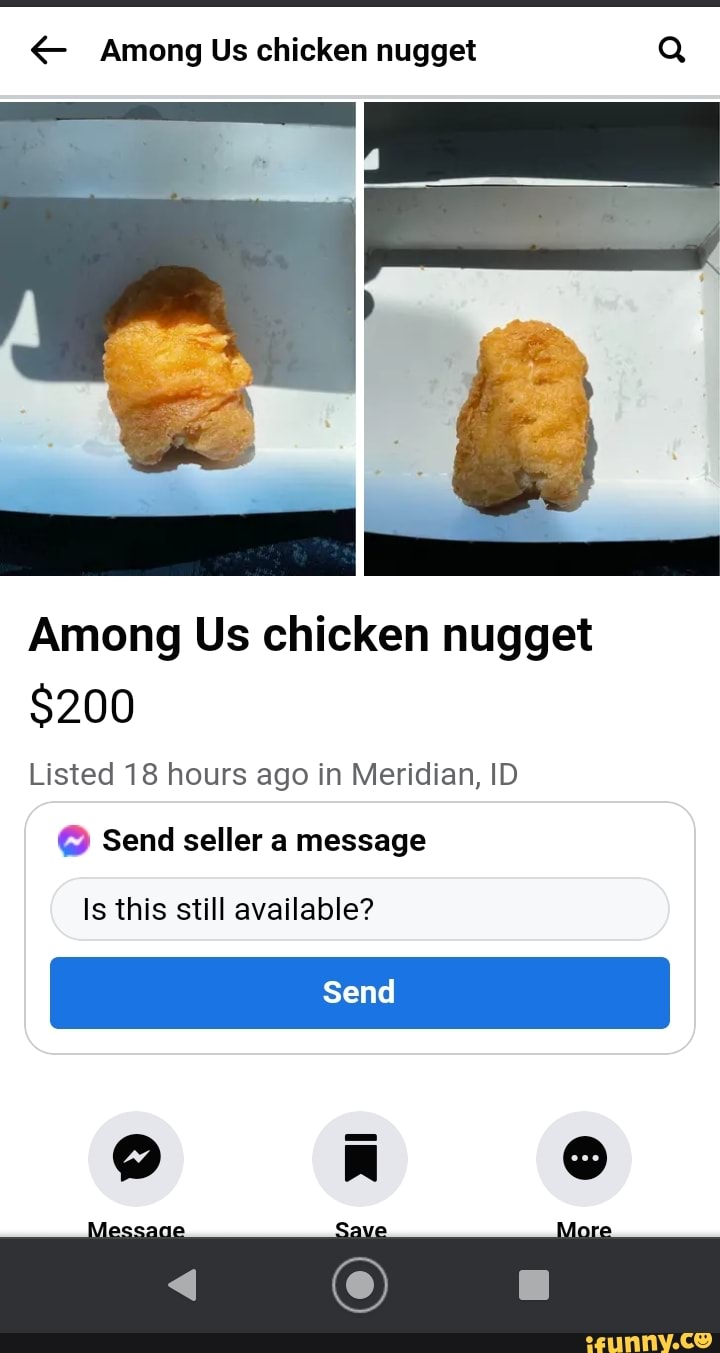
Task: Open recent apps with the square navigation icon
Action: [x=533, y=1285]
